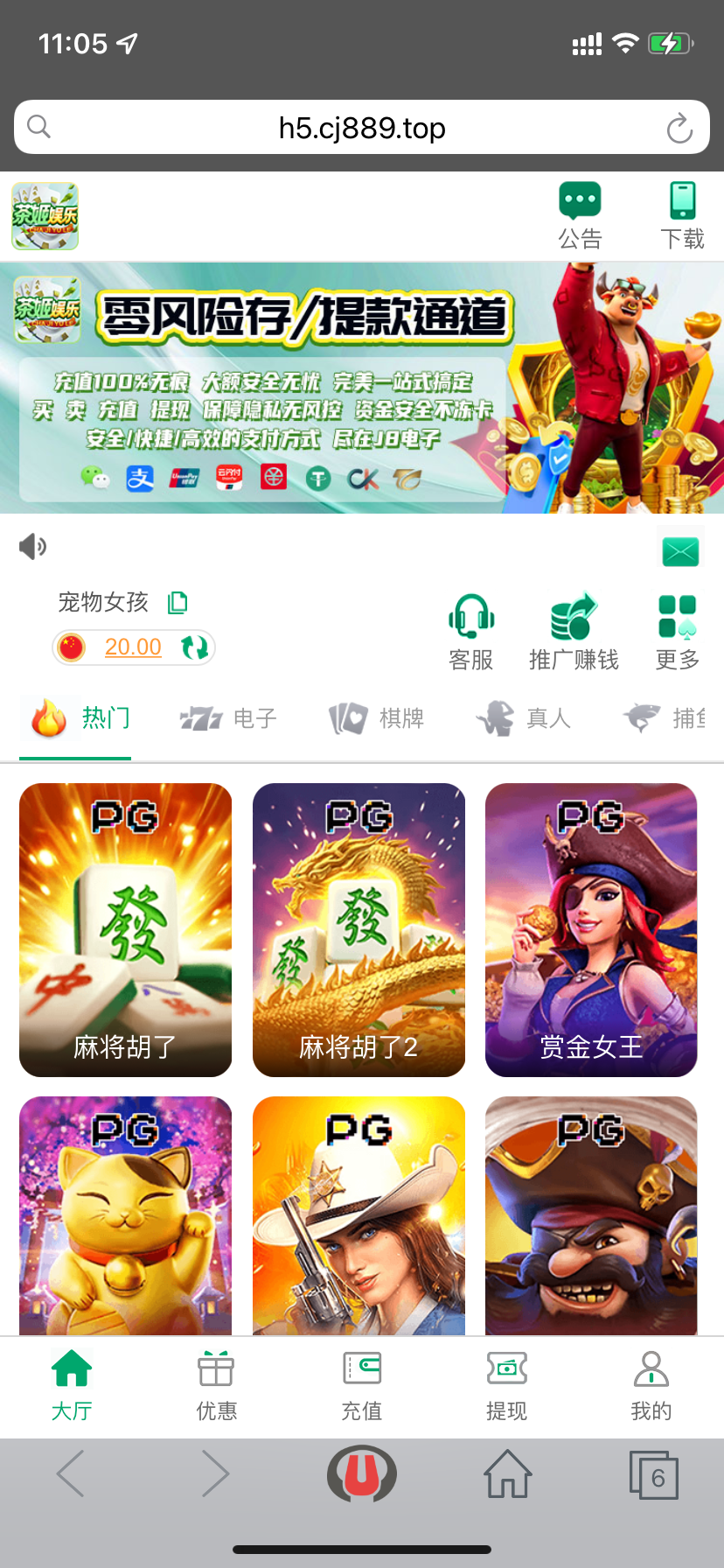Screen dimensions: 724x1568
Task: Open the browser tabs switcher showing 6
Action: pyautogui.click(x=654, y=1475)
